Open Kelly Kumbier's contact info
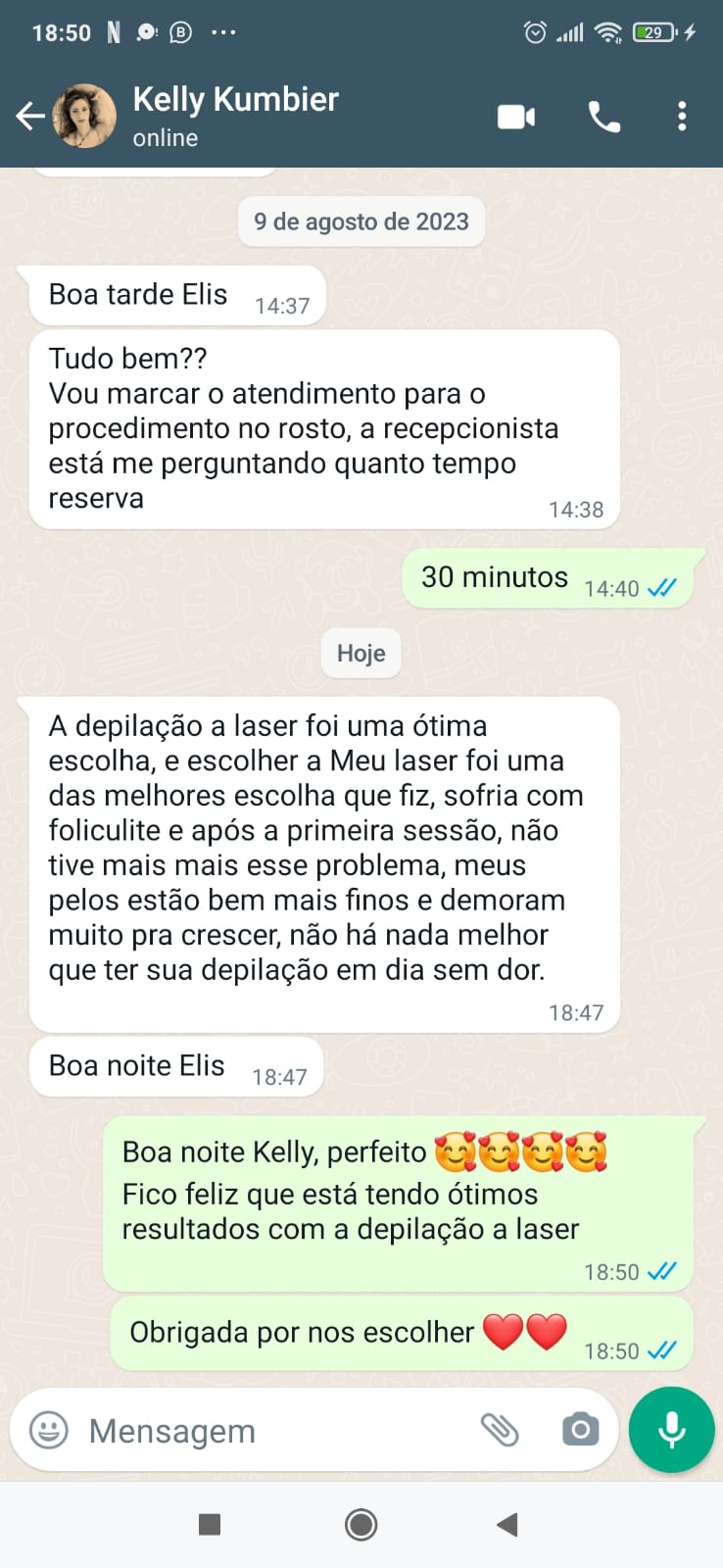 (235, 115)
